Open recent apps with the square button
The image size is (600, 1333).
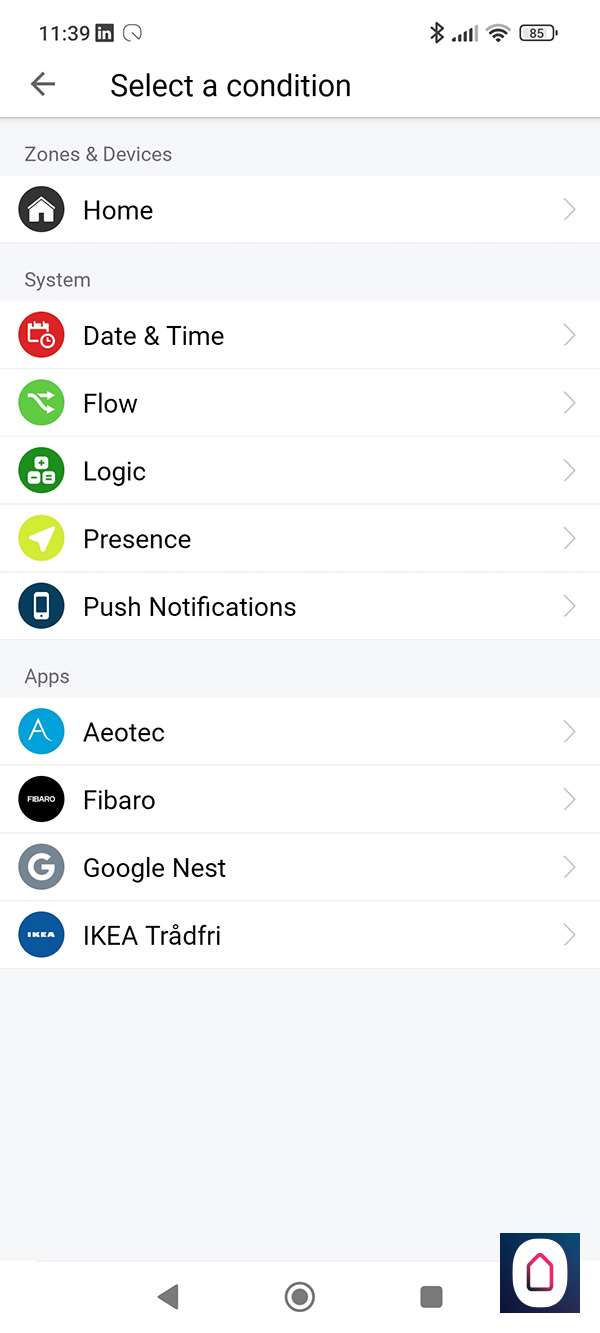[431, 1297]
